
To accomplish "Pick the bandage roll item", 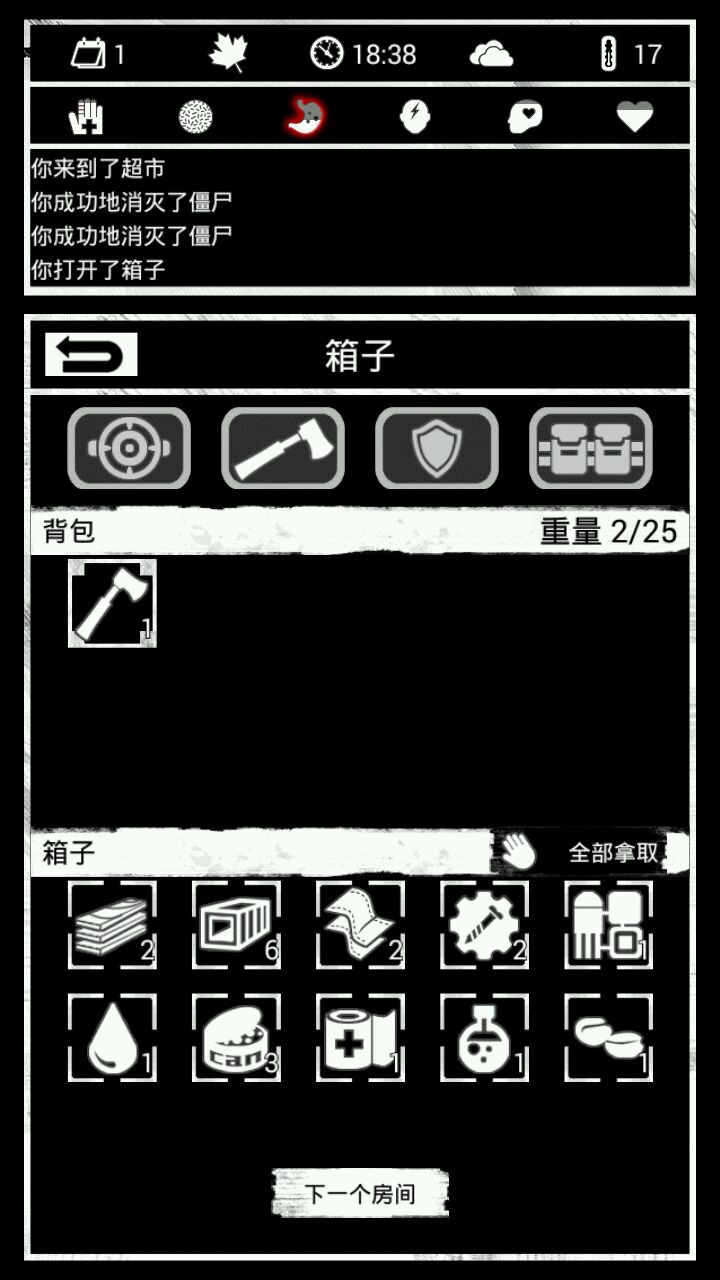I will coord(360,1037).
